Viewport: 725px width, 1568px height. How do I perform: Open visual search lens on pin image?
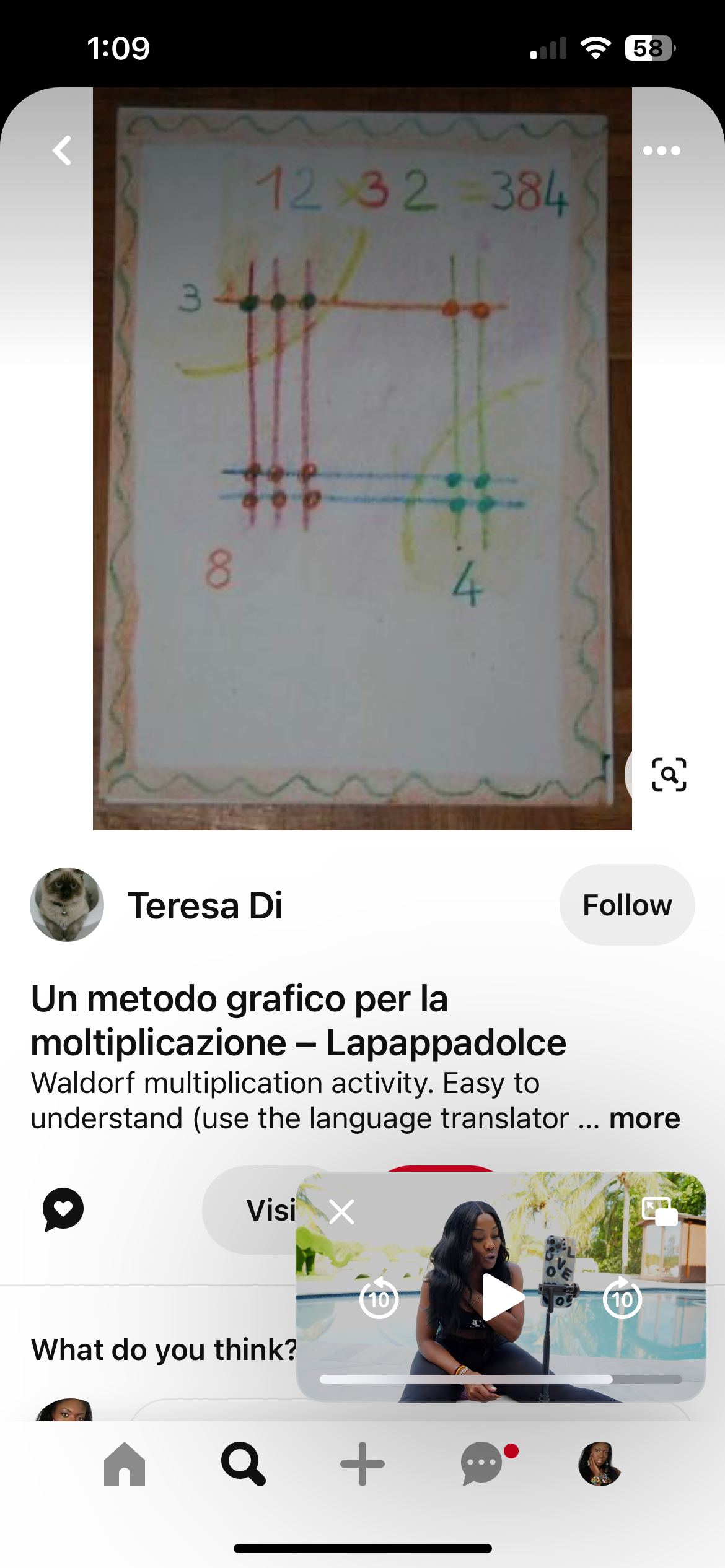pos(669,774)
